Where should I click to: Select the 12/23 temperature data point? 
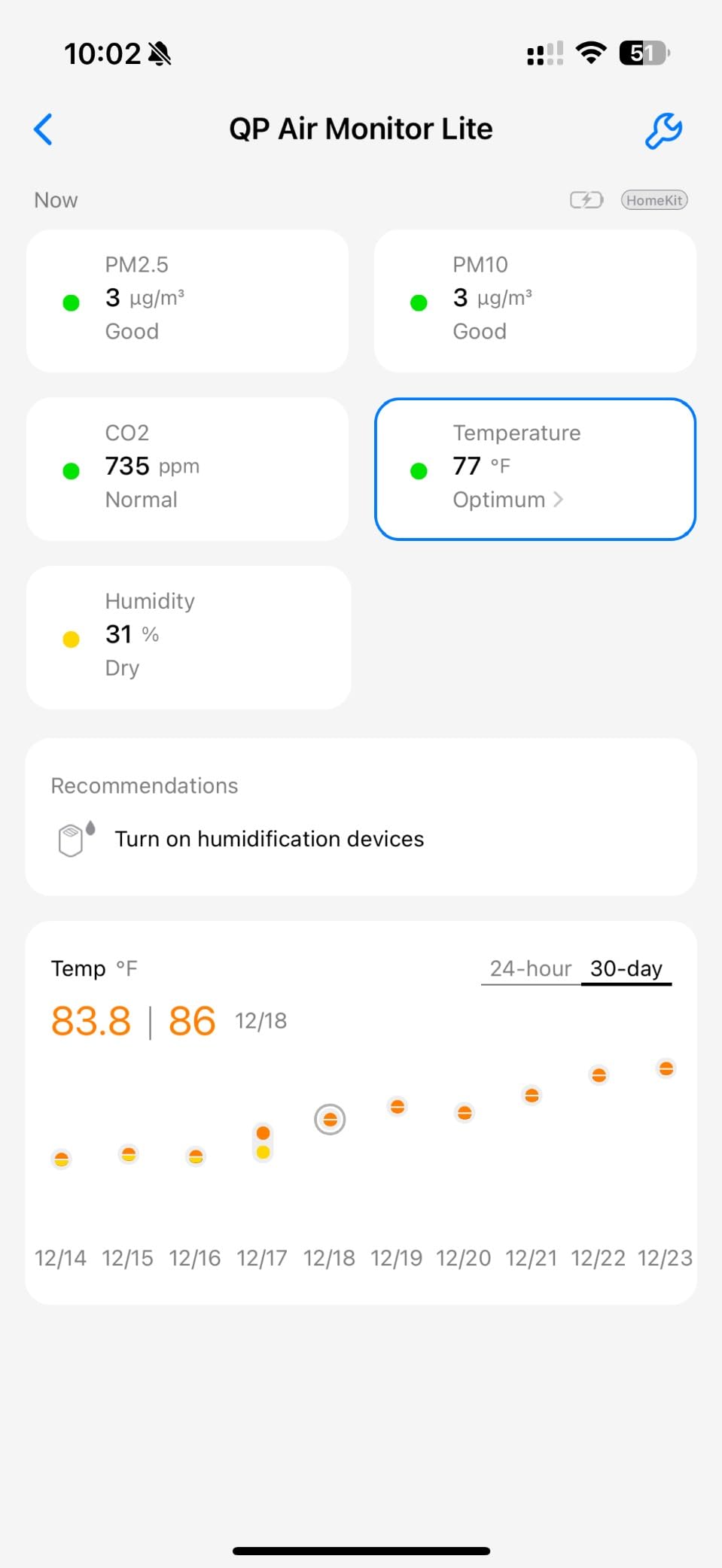[x=666, y=1068]
